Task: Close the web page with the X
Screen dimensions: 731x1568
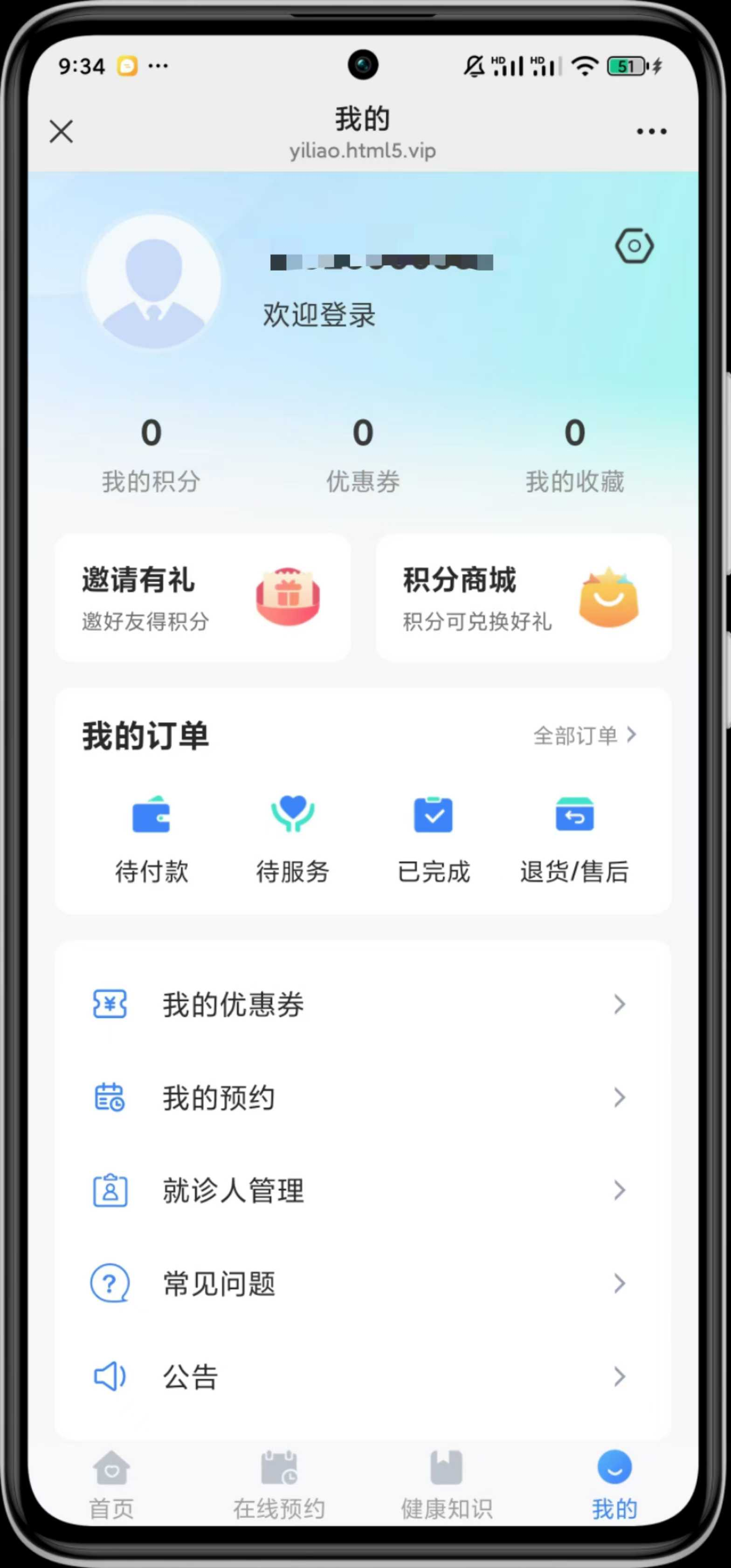Action: [61, 131]
